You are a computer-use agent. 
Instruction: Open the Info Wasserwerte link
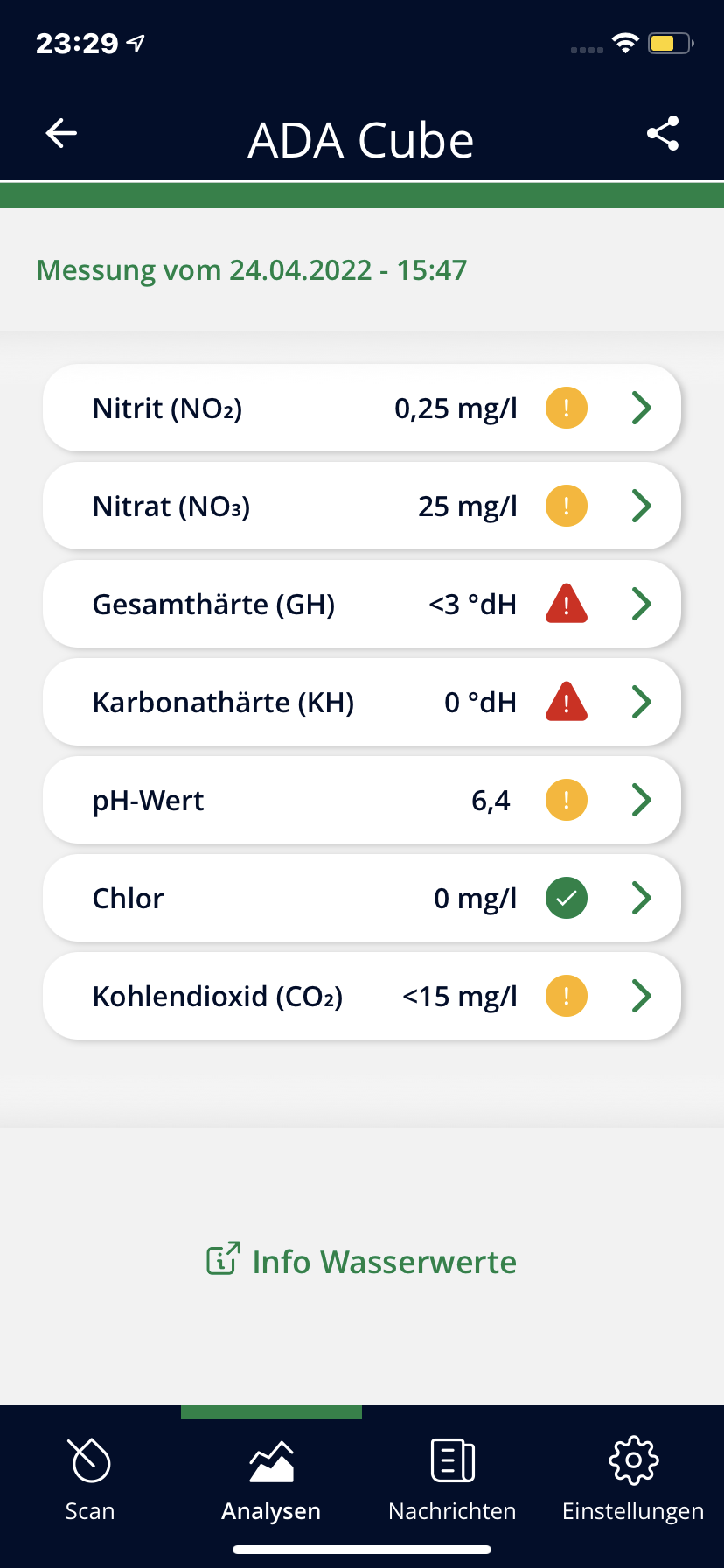click(362, 1262)
